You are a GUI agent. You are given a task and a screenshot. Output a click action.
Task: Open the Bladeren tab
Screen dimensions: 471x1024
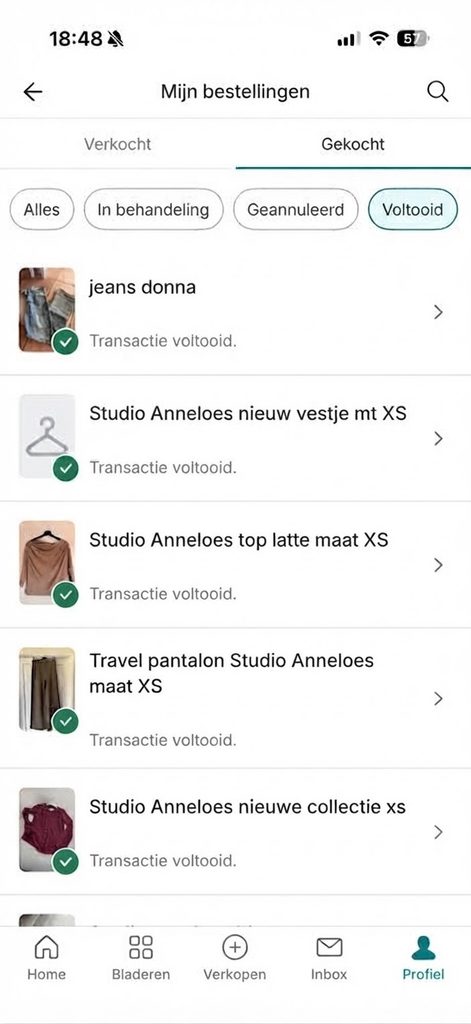pos(140,959)
